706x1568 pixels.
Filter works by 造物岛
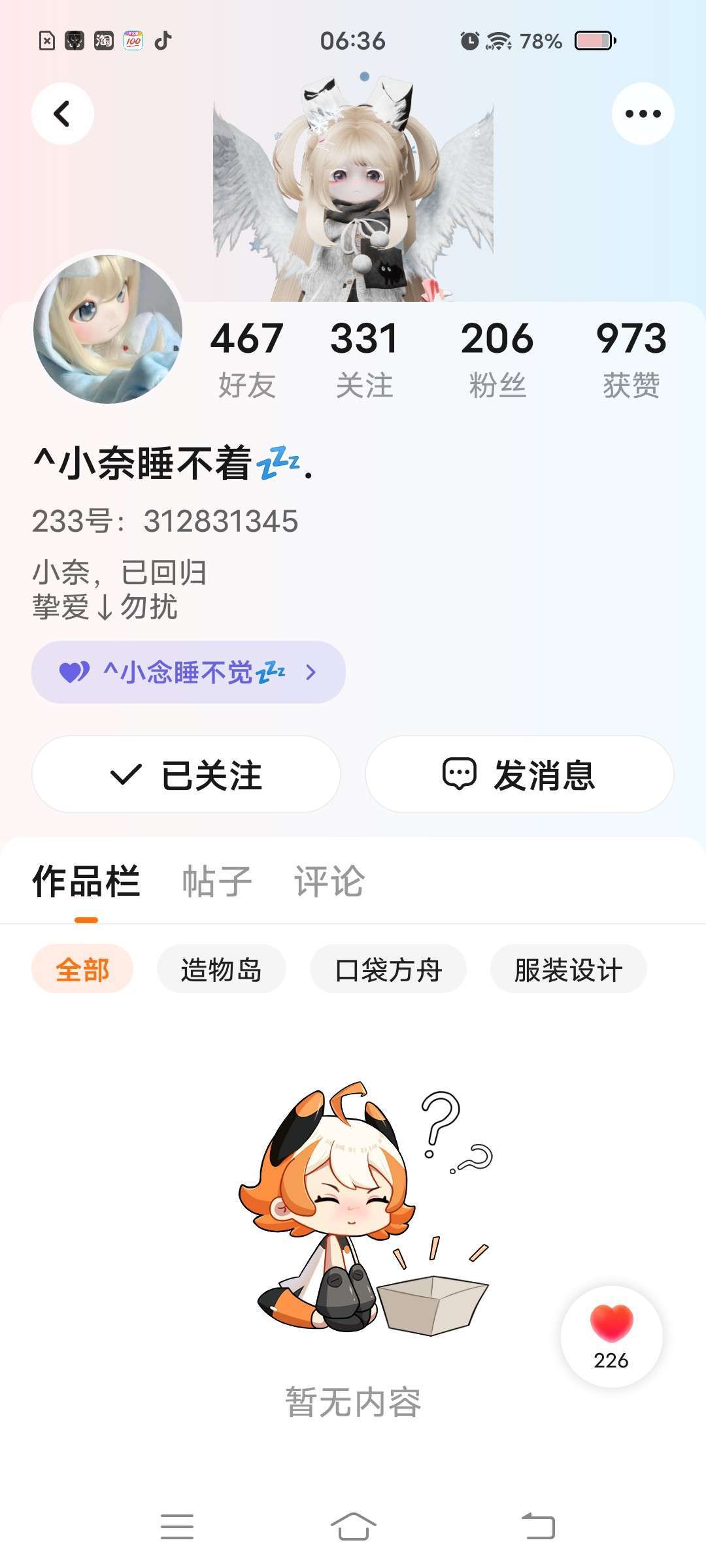pyautogui.click(x=221, y=969)
